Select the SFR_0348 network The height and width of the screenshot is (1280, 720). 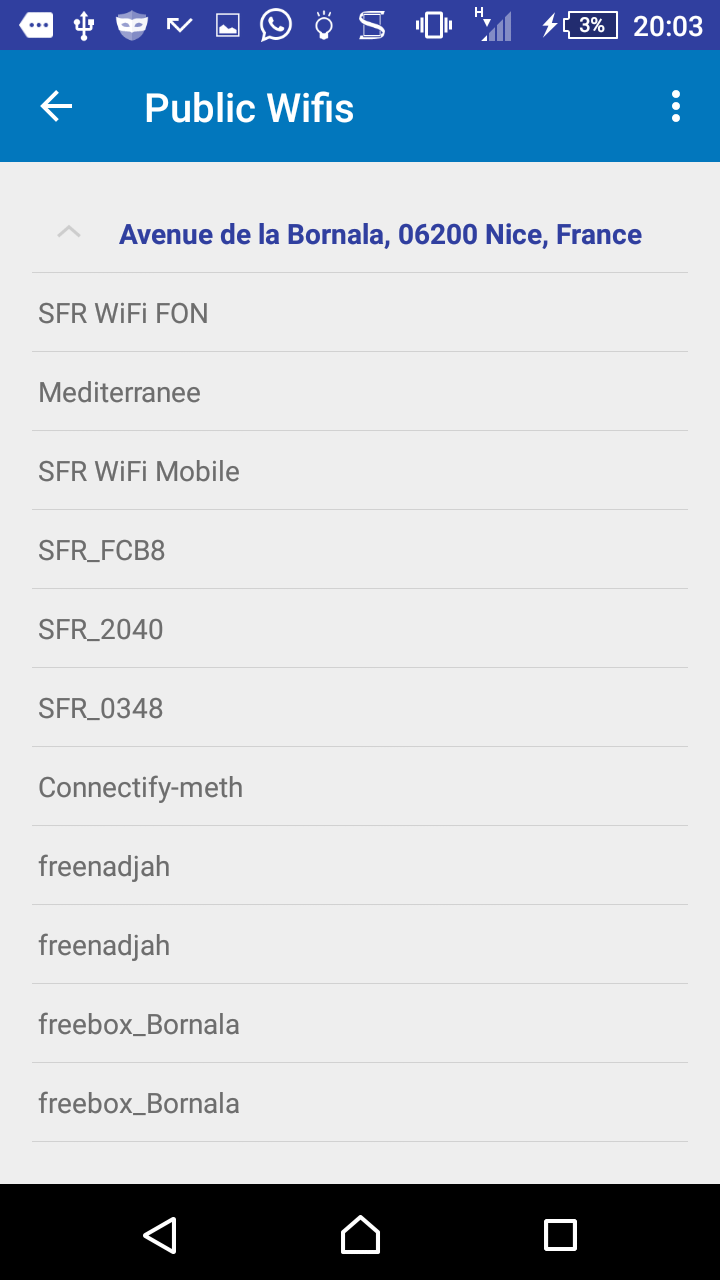[x=359, y=708]
